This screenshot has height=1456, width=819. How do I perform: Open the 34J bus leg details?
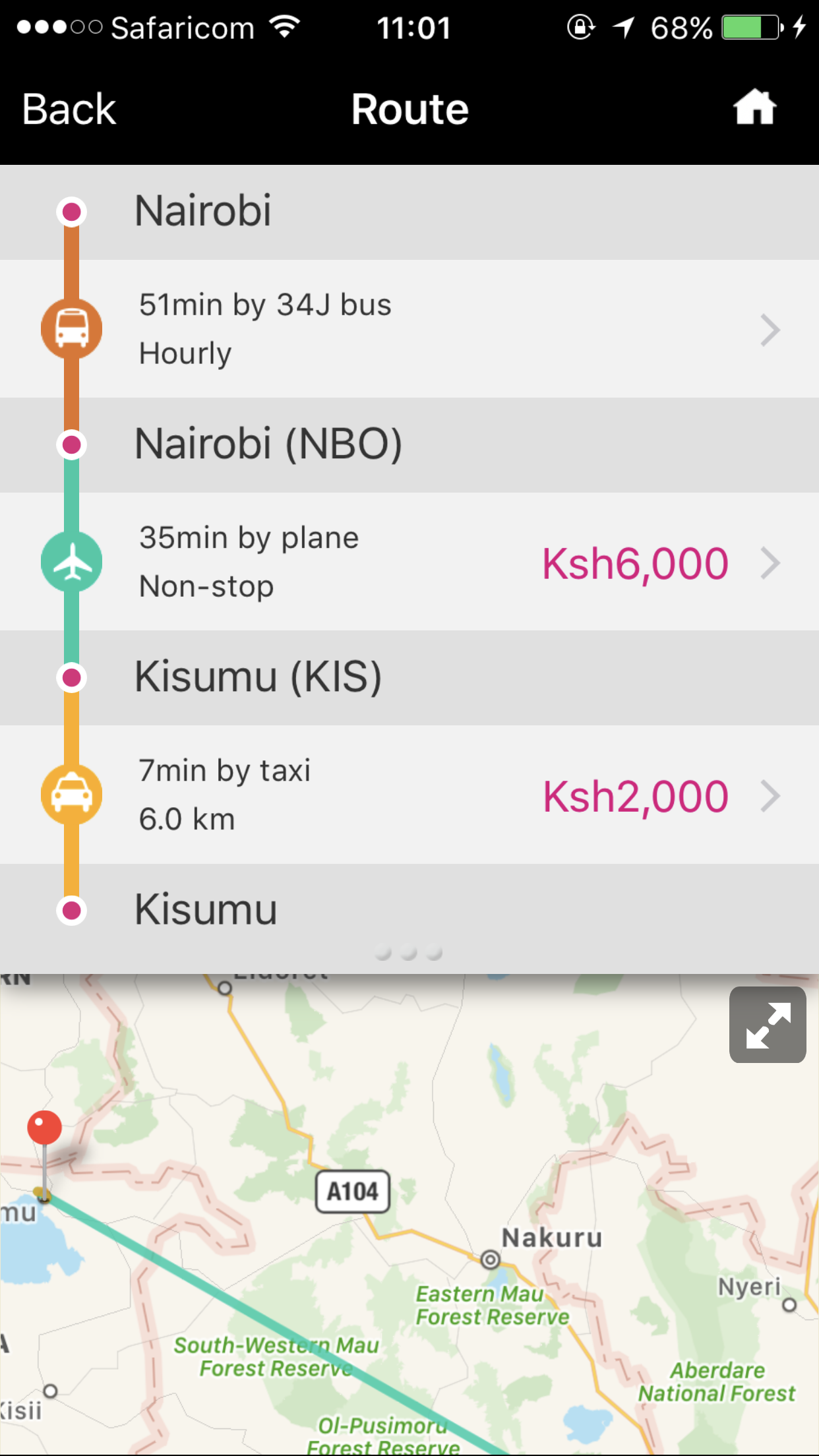409,329
